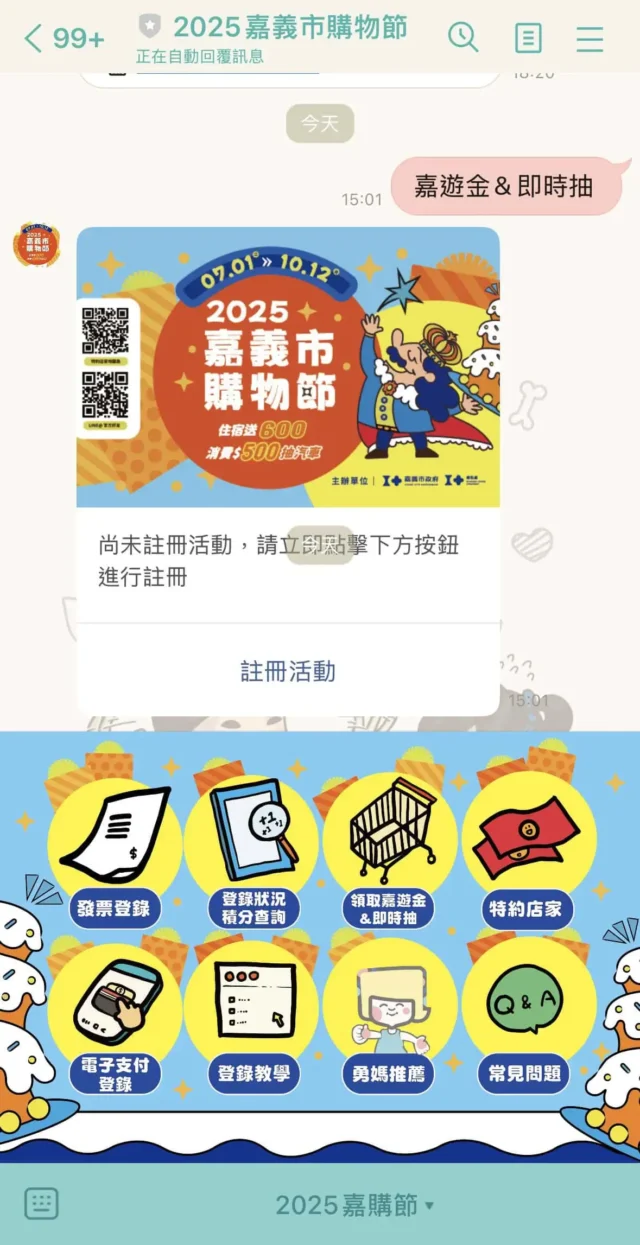Open 常見問題 Q&A

(x=527, y=1020)
